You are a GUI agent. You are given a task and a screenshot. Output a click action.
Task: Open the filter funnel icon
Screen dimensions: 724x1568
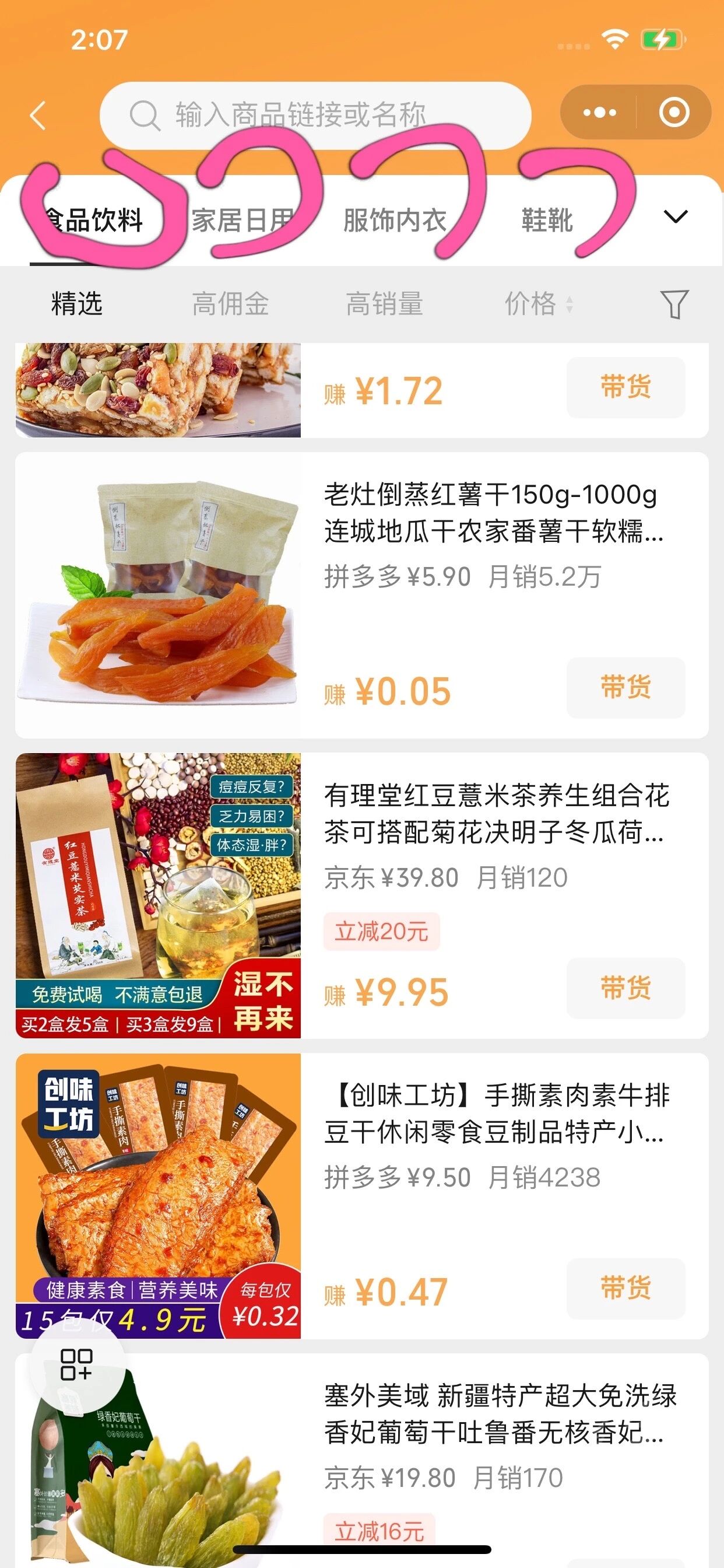click(x=674, y=304)
